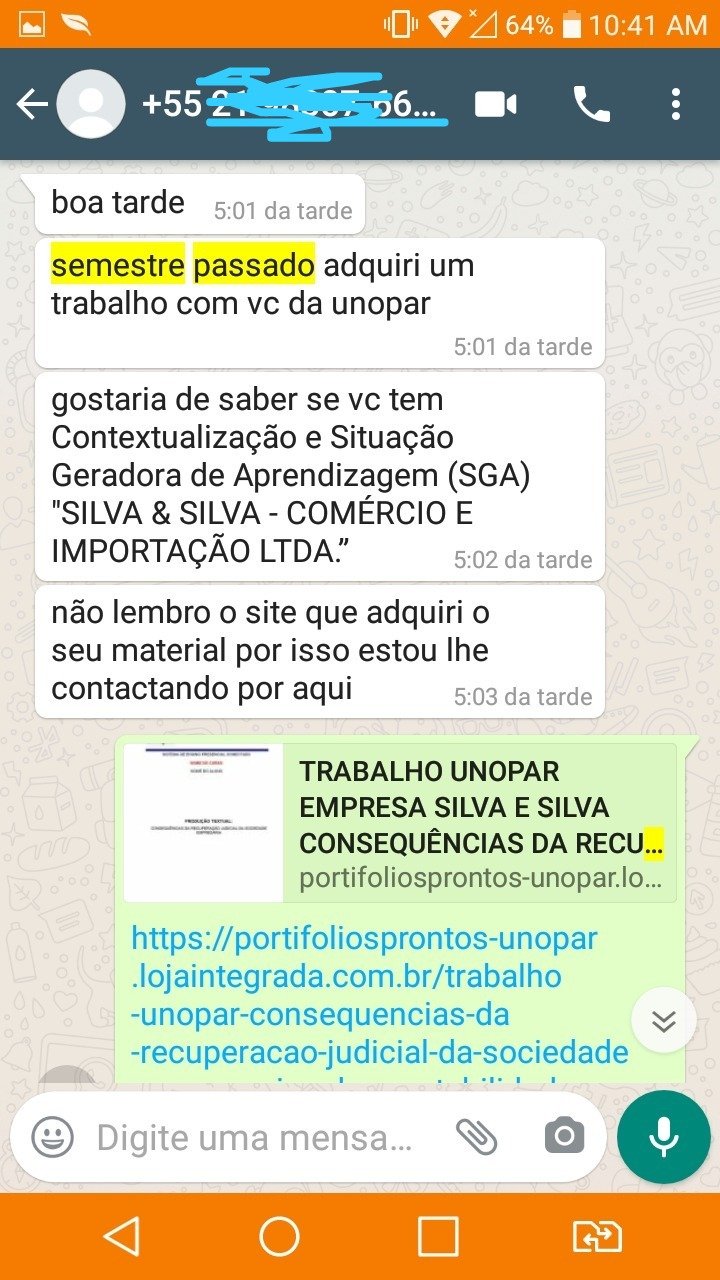The image size is (720, 1280).
Task: Open the overflow menu
Action: tap(676, 105)
